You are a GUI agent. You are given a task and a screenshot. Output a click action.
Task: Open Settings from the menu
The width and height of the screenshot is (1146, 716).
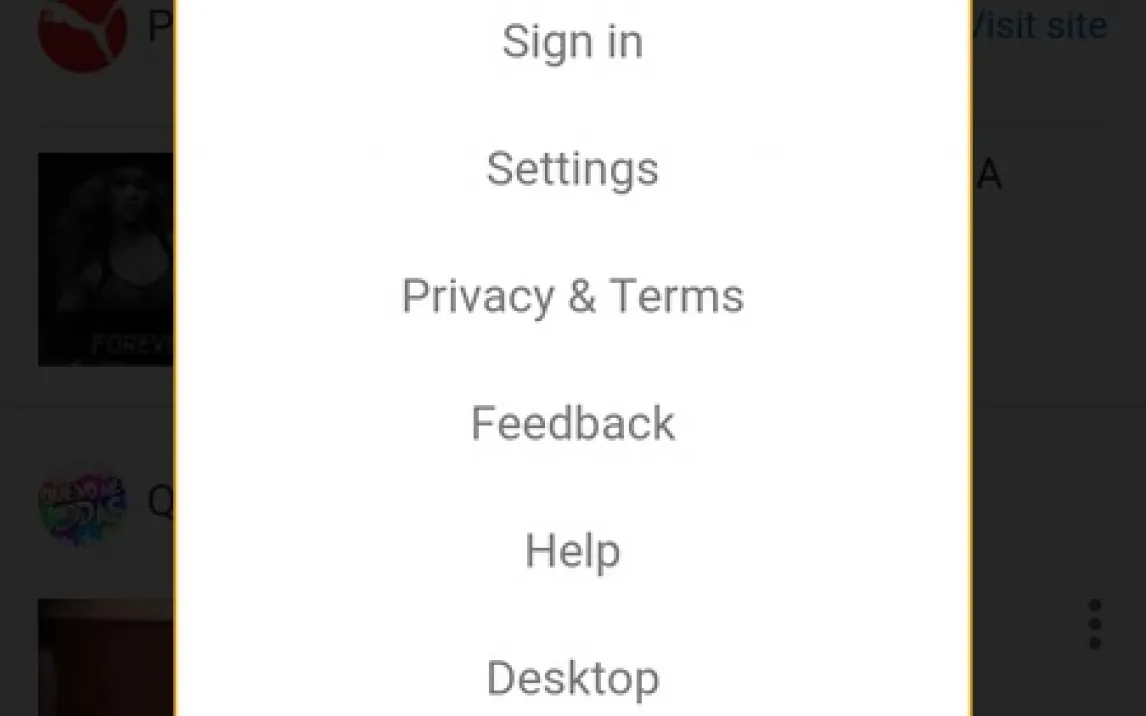(572, 169)
